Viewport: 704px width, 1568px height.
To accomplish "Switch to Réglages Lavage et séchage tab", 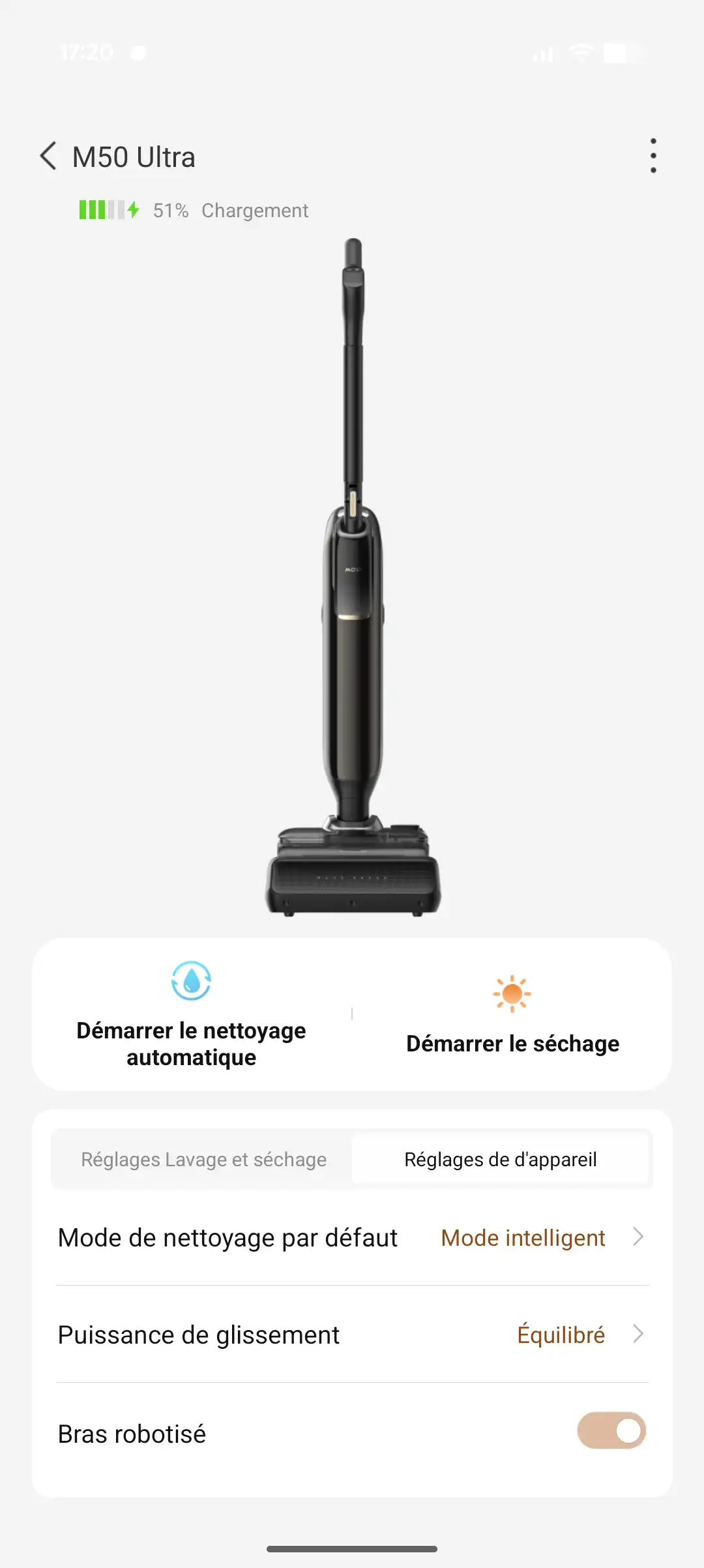I will point(203,1159).
